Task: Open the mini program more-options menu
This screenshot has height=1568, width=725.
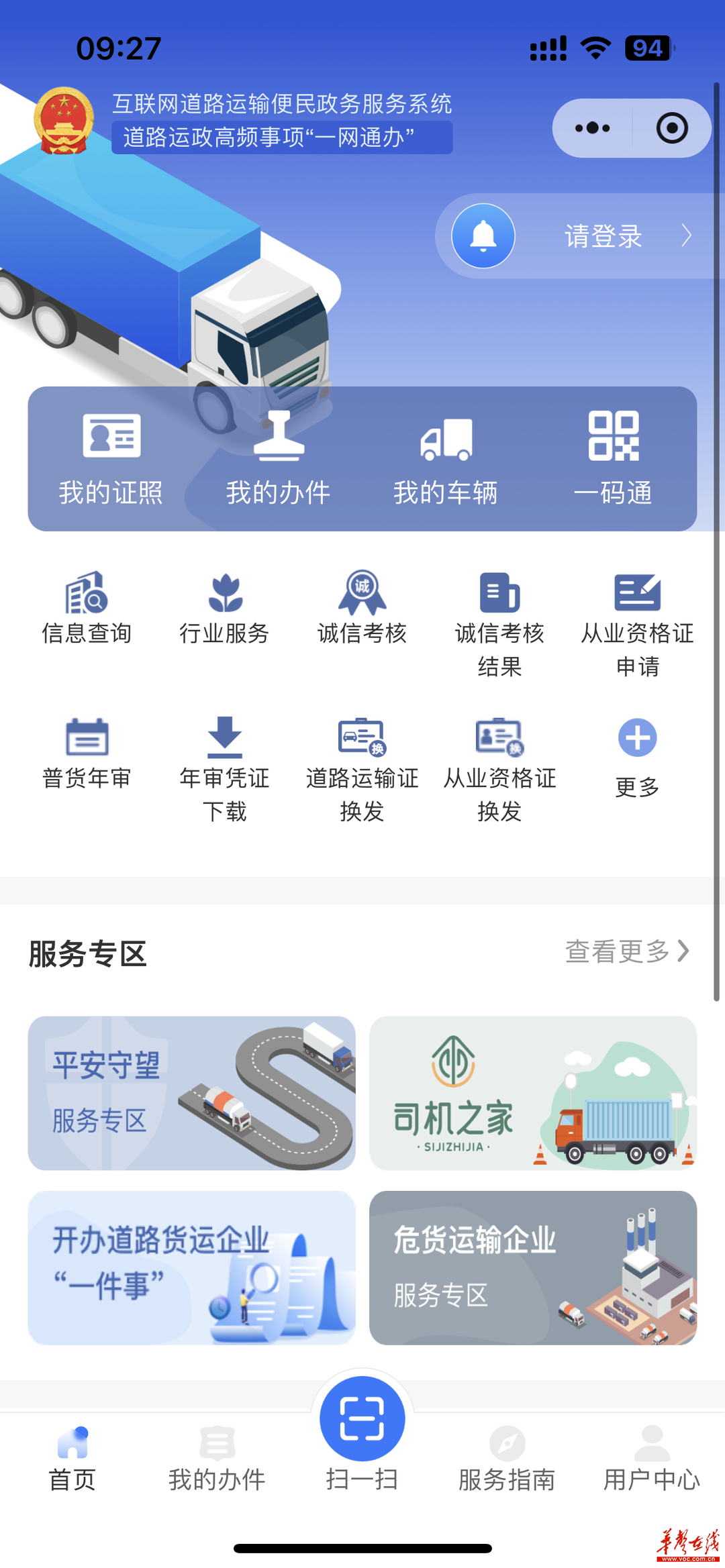Action: (x=593, y=128)
